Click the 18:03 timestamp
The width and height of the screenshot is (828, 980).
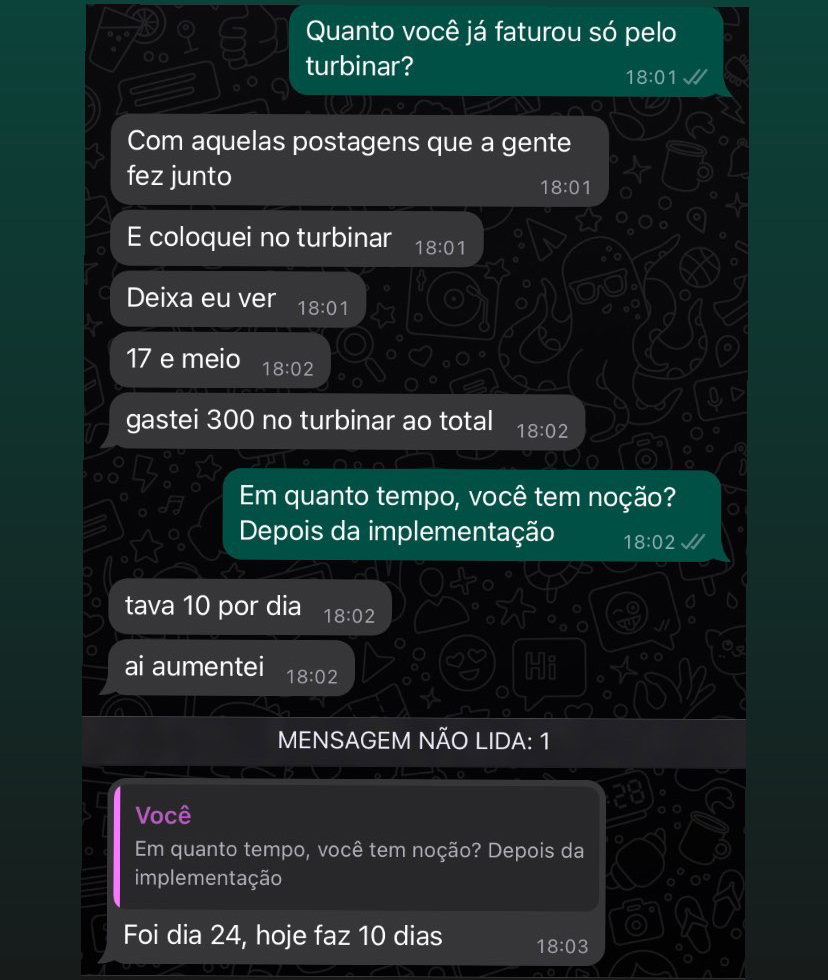coord(563,944)
